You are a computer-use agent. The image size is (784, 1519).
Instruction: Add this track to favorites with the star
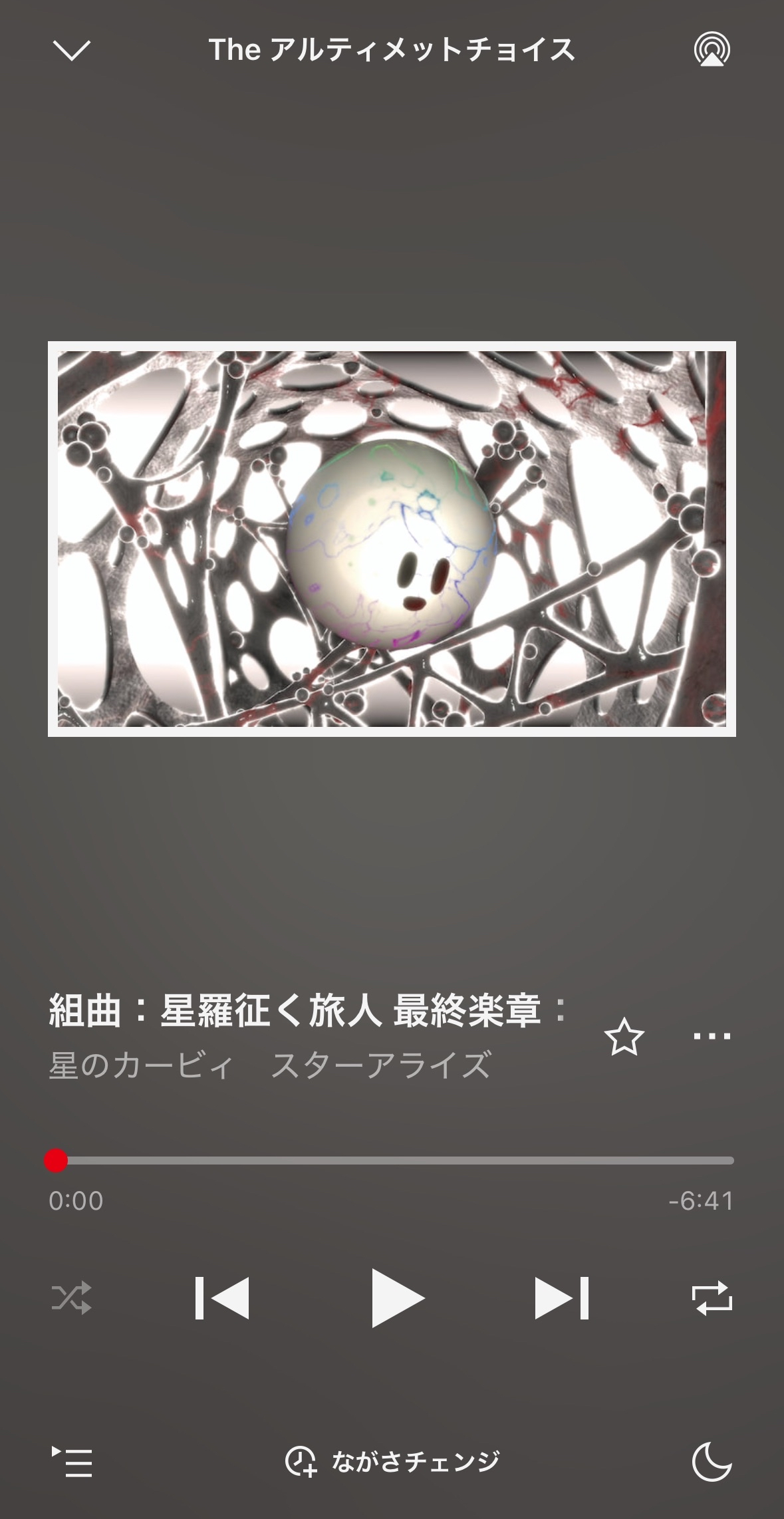pyautogui.click(x=624, y=1037)
